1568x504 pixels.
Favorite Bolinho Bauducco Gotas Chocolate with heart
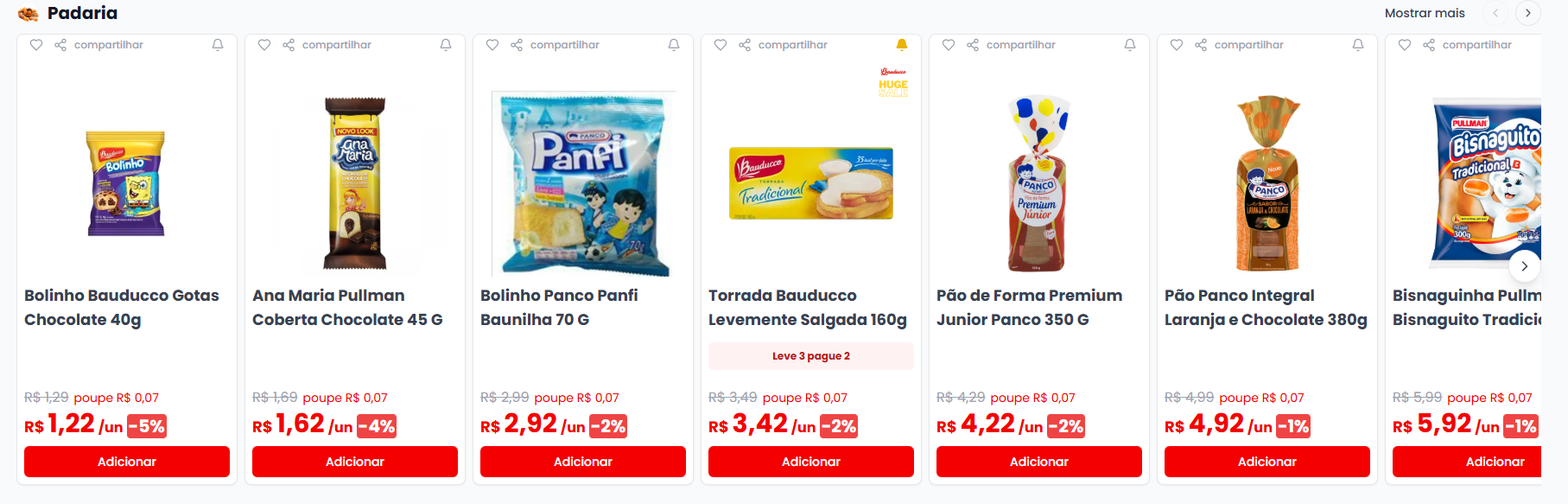click(36, 45)
